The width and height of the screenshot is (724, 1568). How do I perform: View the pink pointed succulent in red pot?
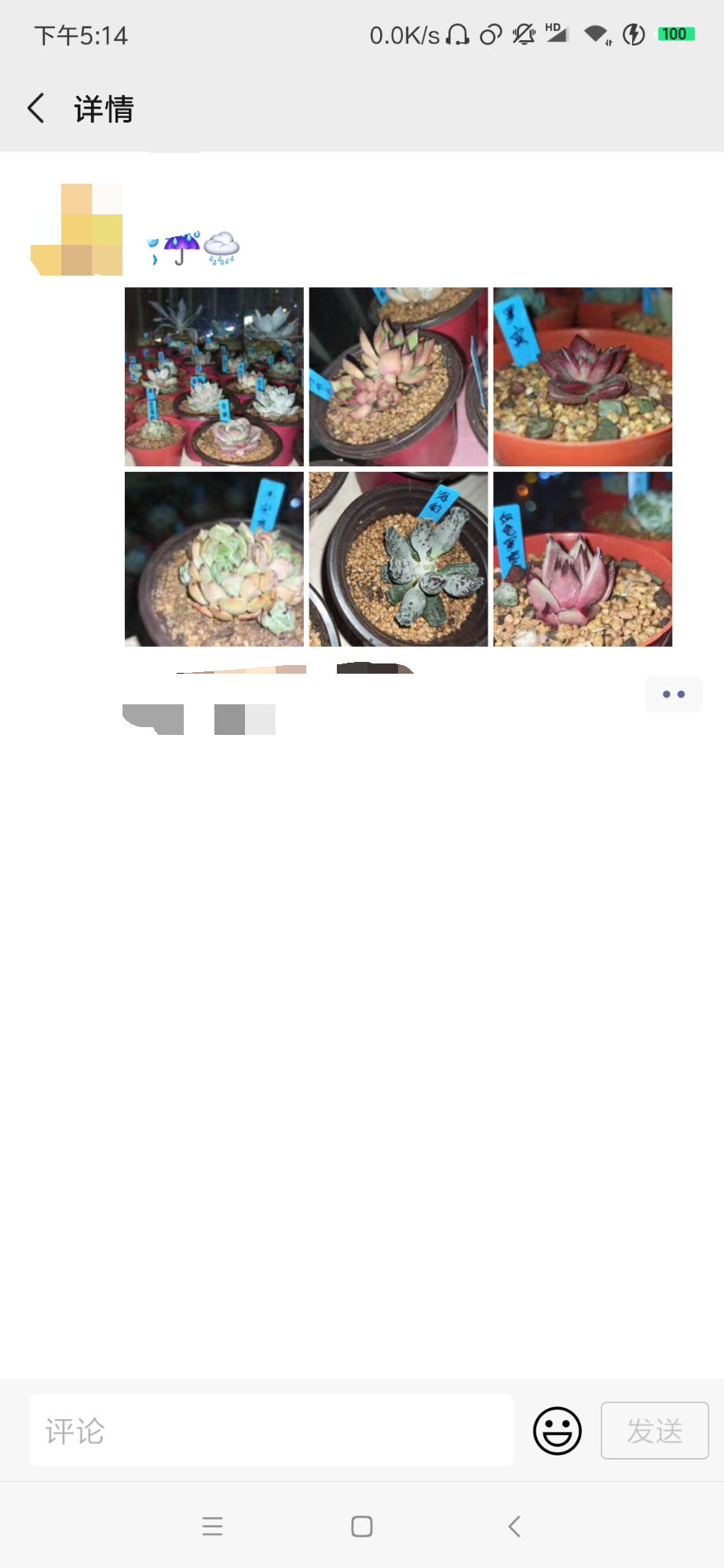[583, 559]
